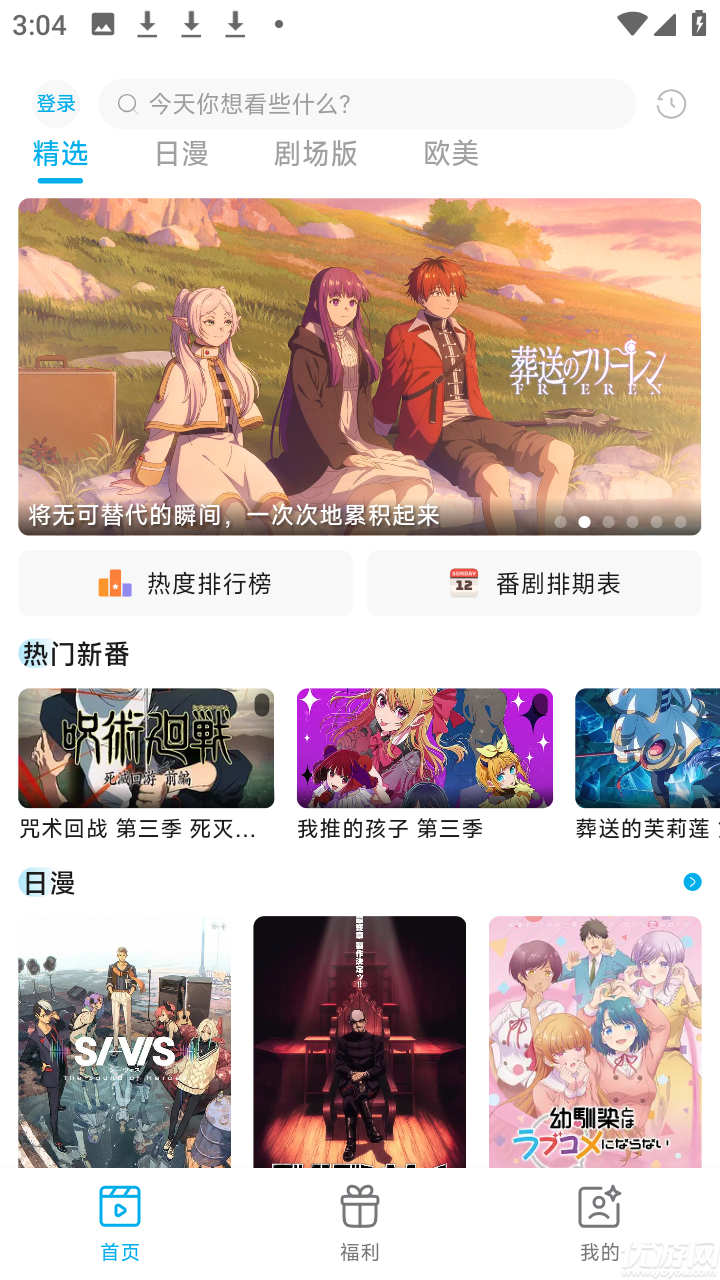
Task: Select the second carousel indicator dot
Action: click(x=584, y=521)
